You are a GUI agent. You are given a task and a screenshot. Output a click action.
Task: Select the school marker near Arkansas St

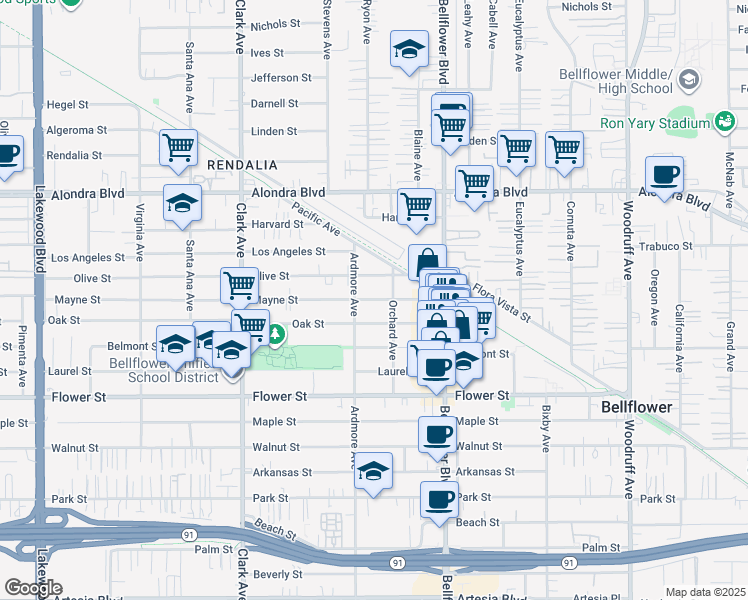click(x=373, y=470)
